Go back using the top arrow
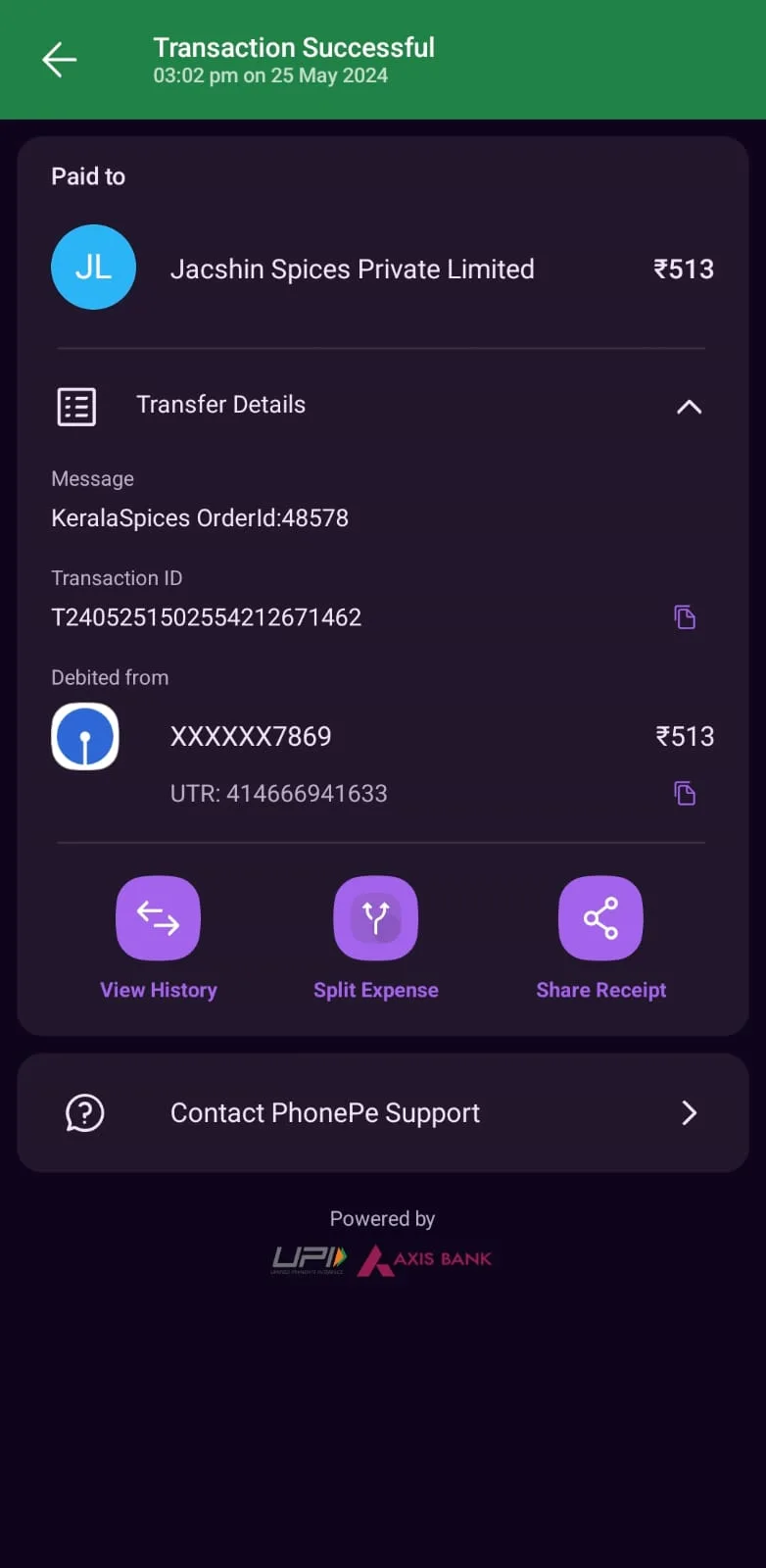Image resolution: width=766 pixels, height=1568 pixels. click(59, 60)
